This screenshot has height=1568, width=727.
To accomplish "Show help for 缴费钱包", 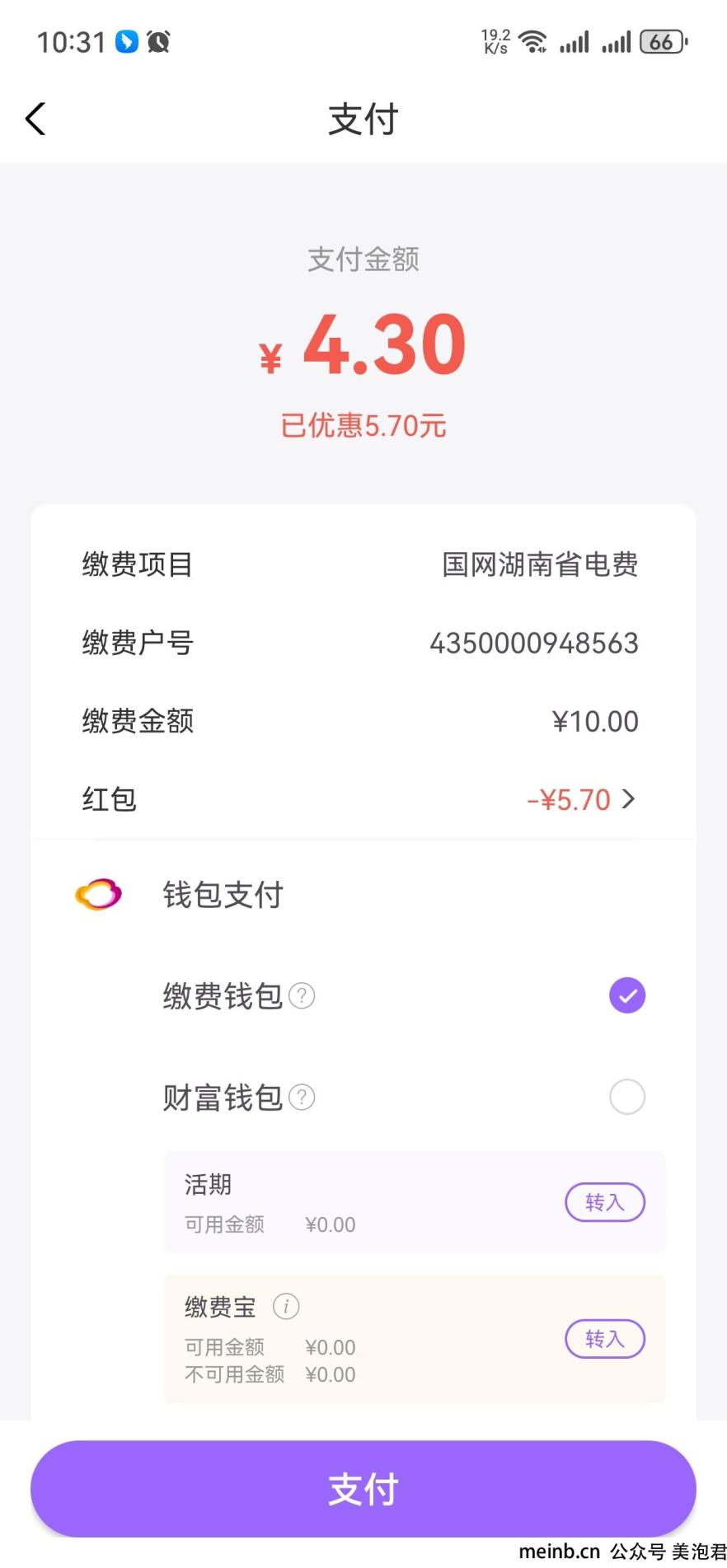I will point(303,996).
